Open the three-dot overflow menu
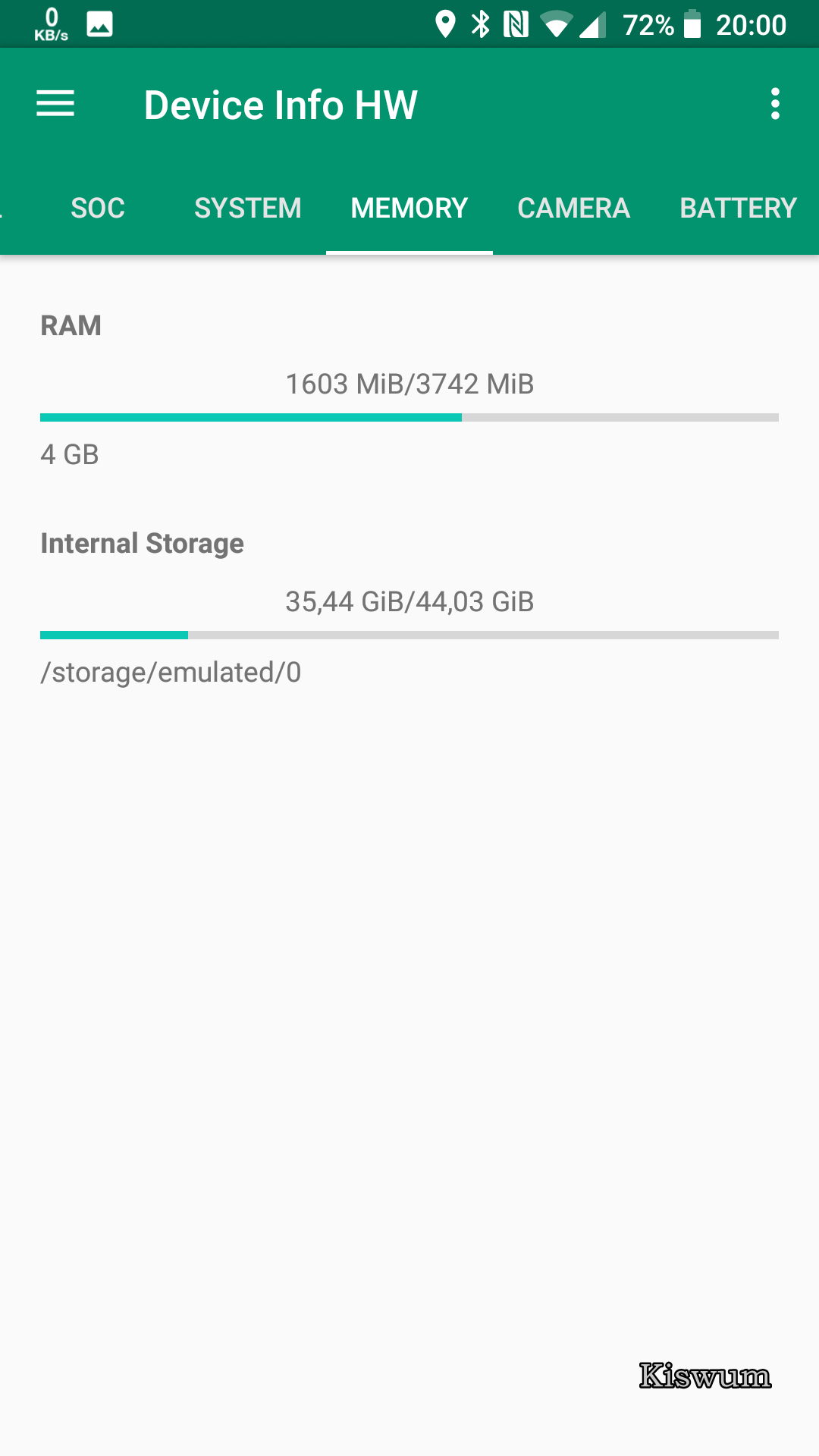 tap(775, 104)
